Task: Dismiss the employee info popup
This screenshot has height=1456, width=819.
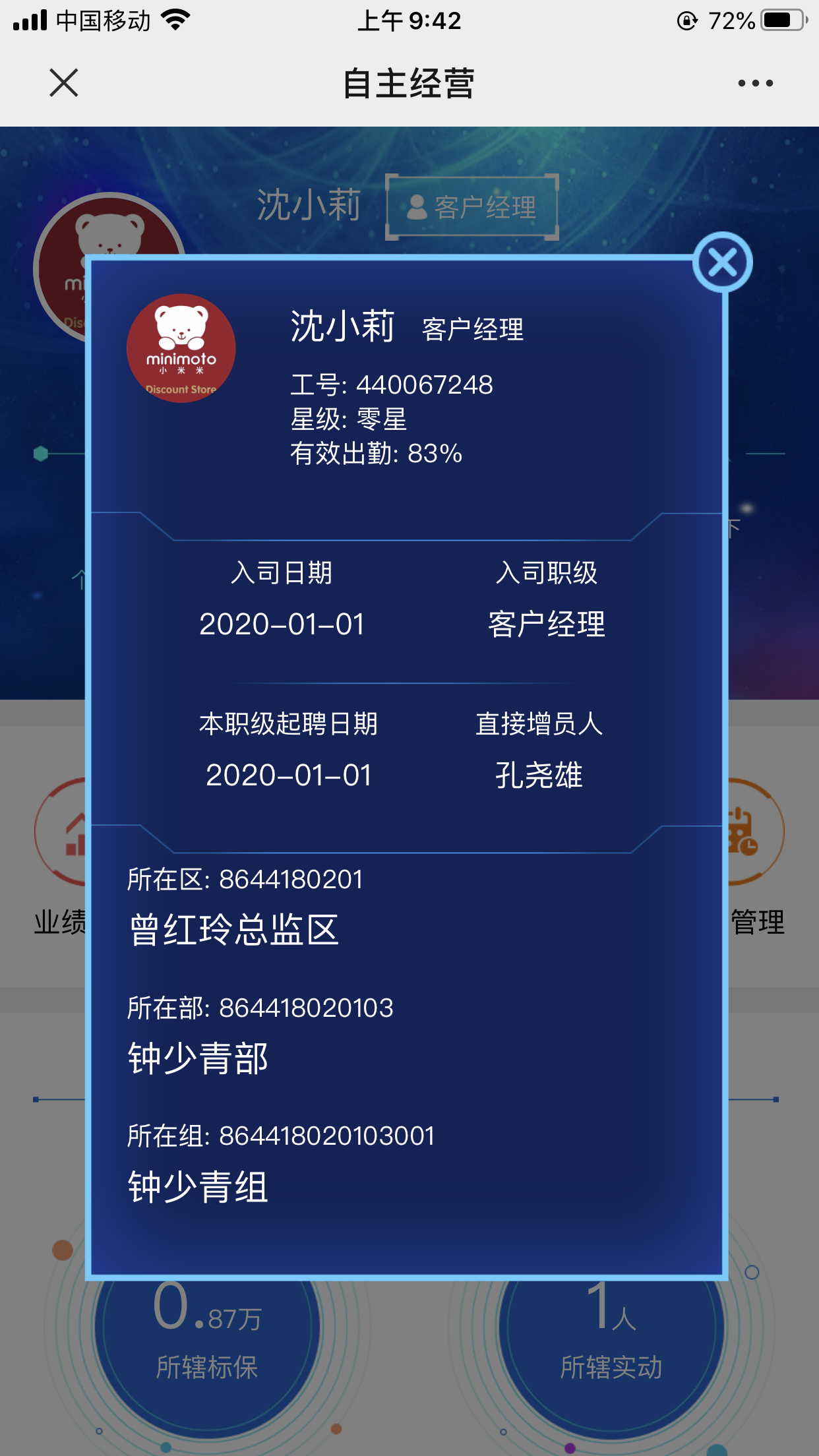Action: pyautogui.click(x=723, y=263)
